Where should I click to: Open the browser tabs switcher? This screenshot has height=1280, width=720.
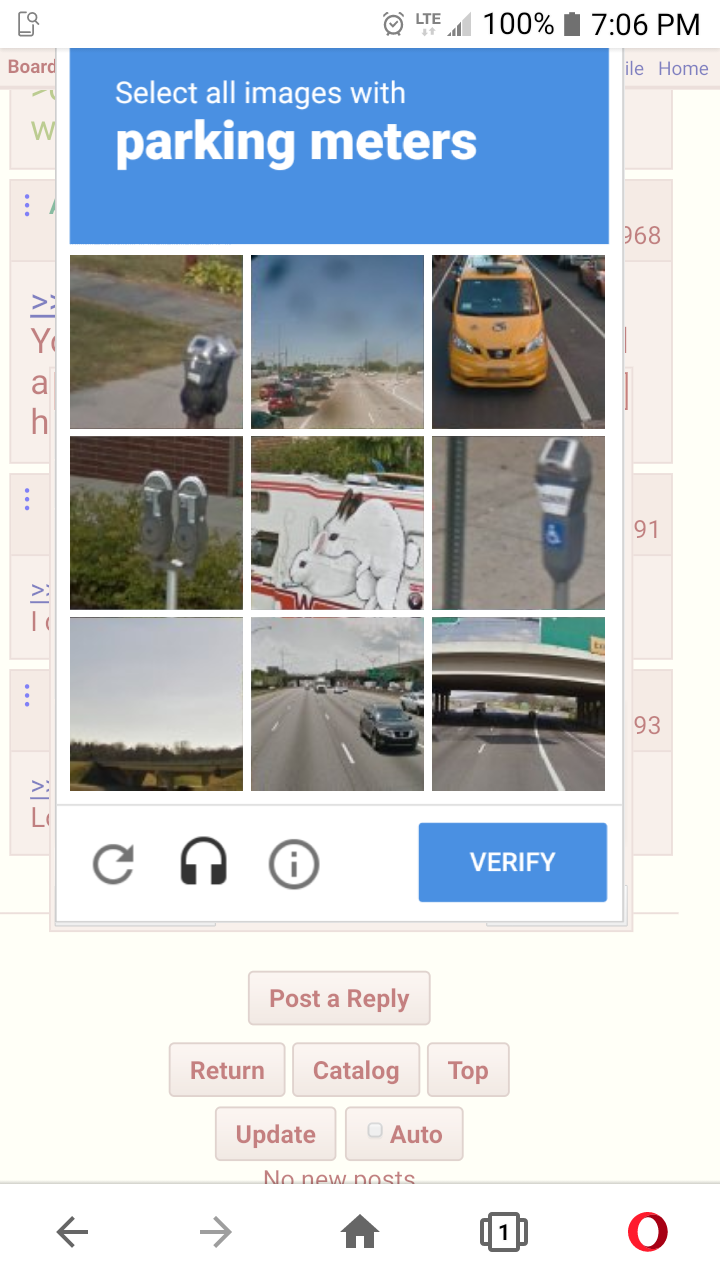(x=504, y=1232)
